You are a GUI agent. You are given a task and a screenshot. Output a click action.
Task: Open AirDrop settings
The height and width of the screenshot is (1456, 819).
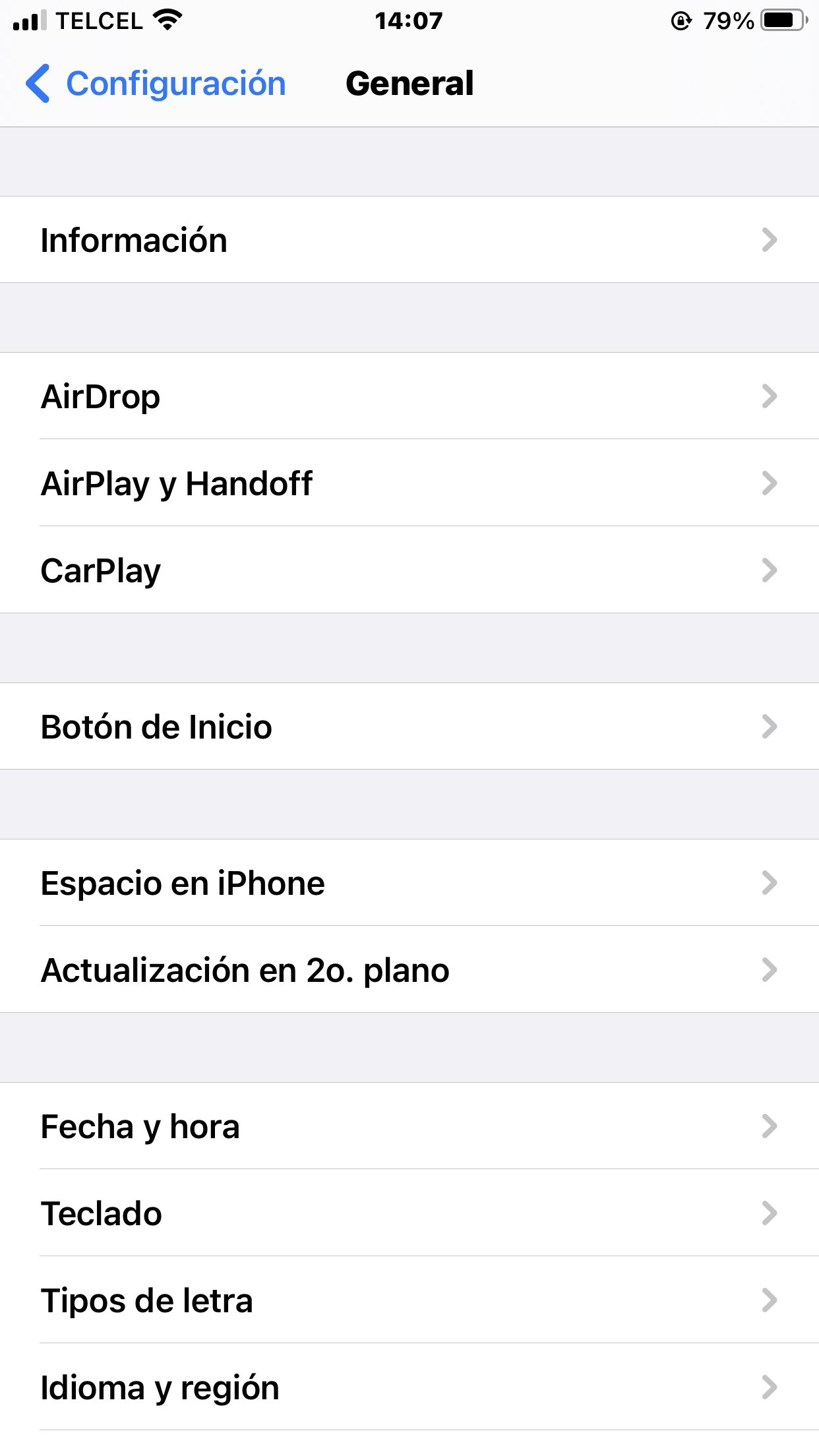409,396
